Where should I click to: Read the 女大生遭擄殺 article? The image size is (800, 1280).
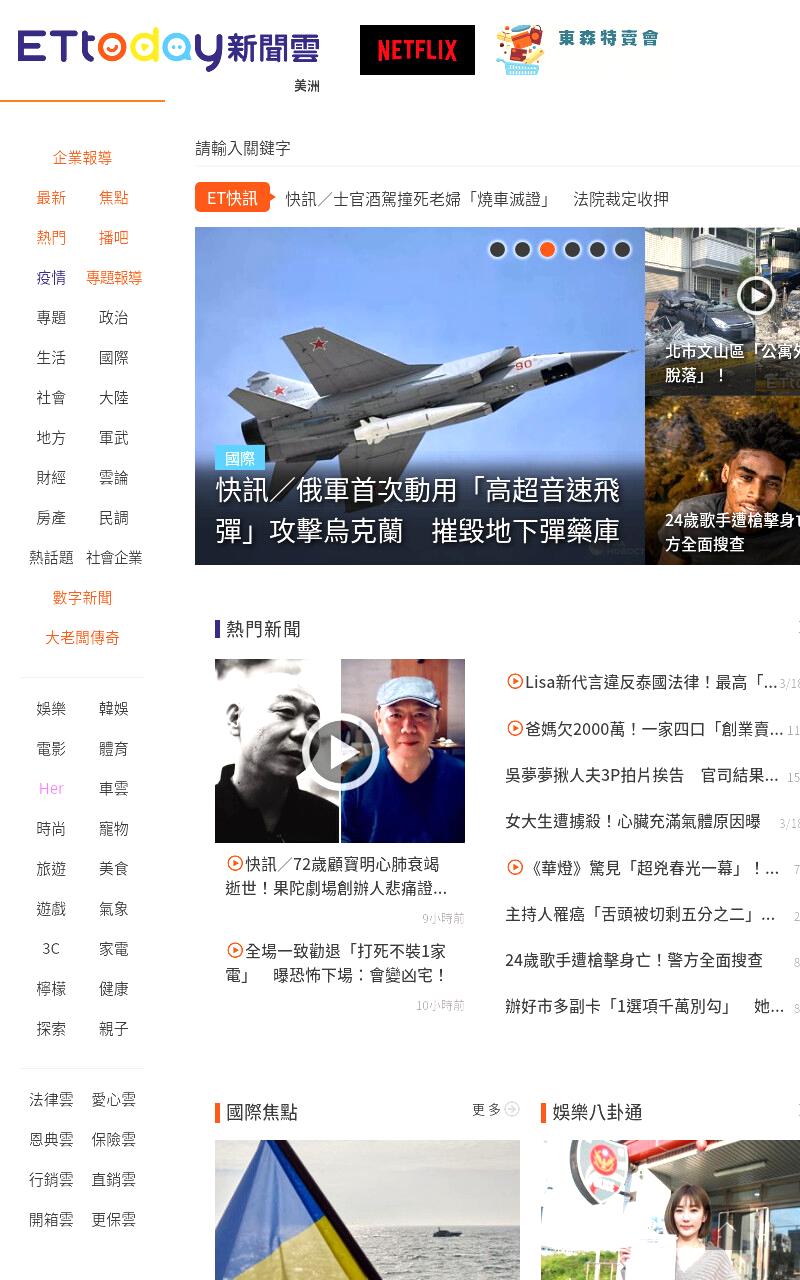[x=633, y=821]
